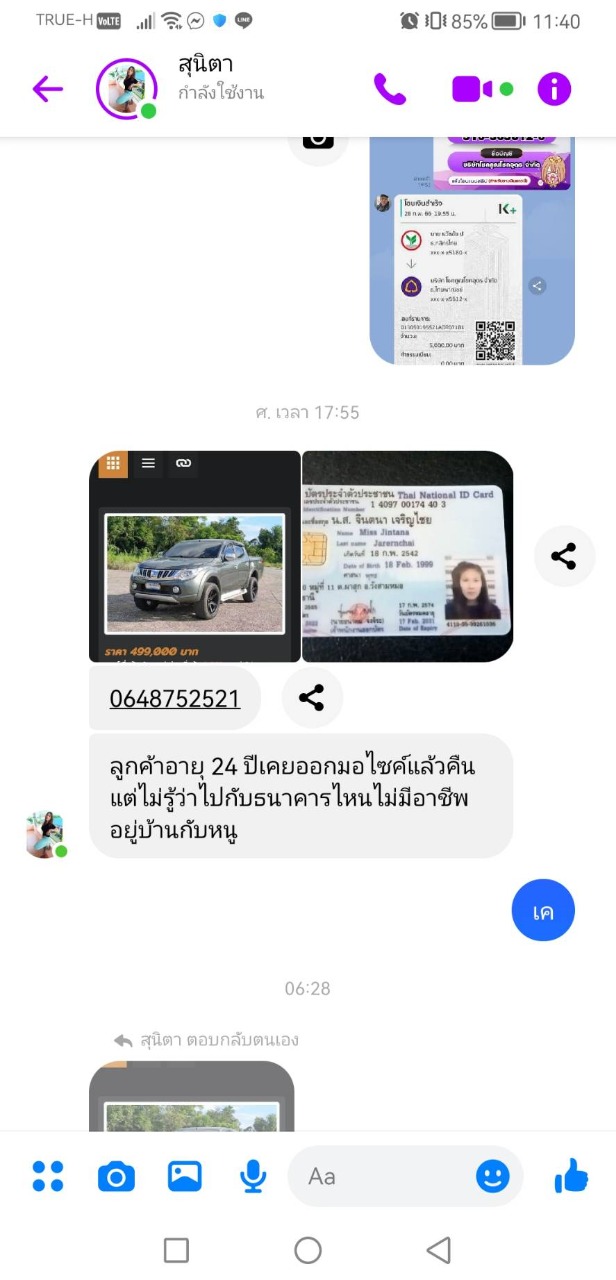Open the Thai ID card photo
Screen dimensions: 616x1280
pyautogui.click(x=408, y=556)
